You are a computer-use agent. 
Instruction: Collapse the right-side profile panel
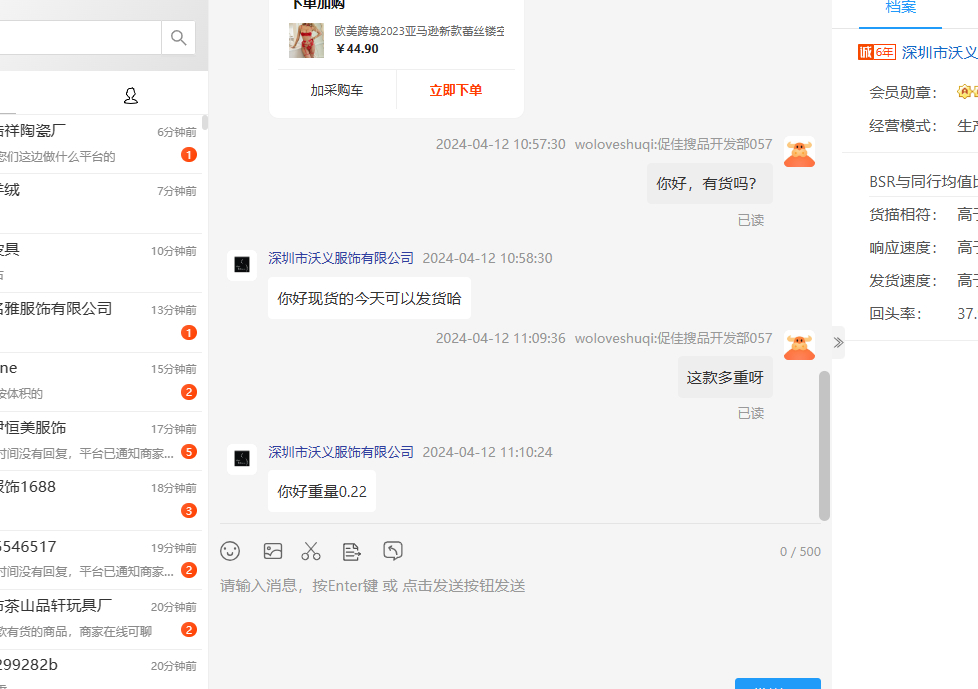[x=838, y=342]
